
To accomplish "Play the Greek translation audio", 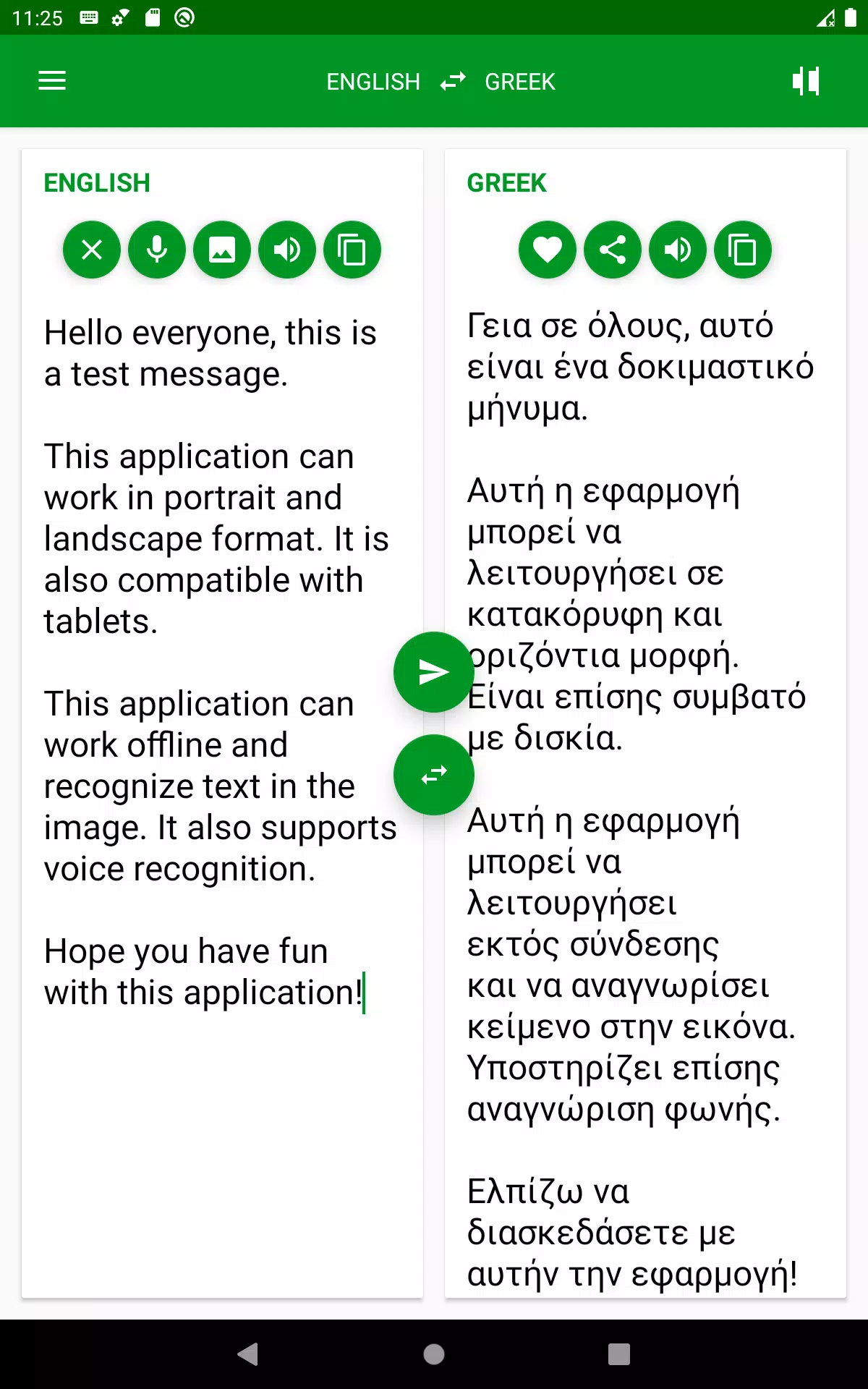I will pyautogui.click(x=678, y=250).
